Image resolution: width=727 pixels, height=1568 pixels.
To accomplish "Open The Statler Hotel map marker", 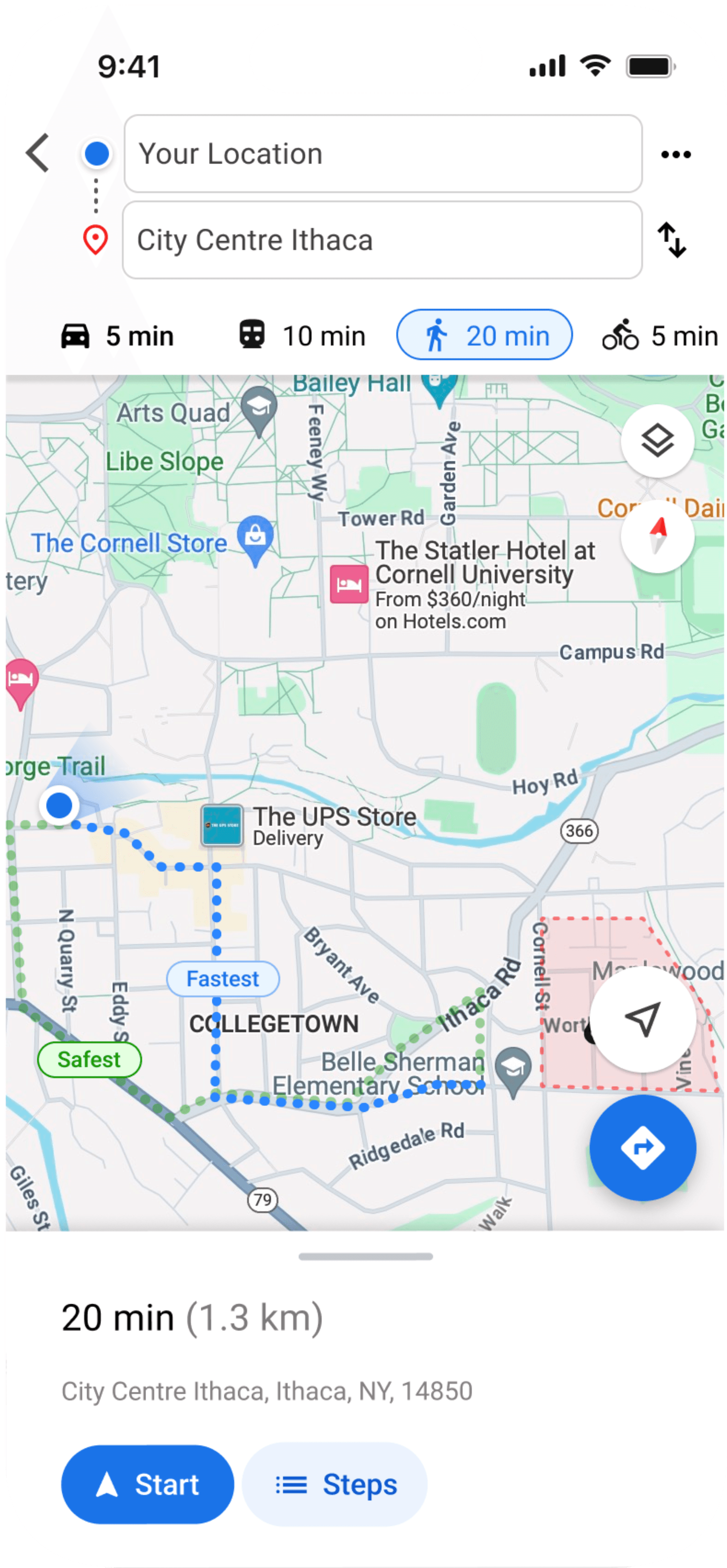I will tap(349, 584).
